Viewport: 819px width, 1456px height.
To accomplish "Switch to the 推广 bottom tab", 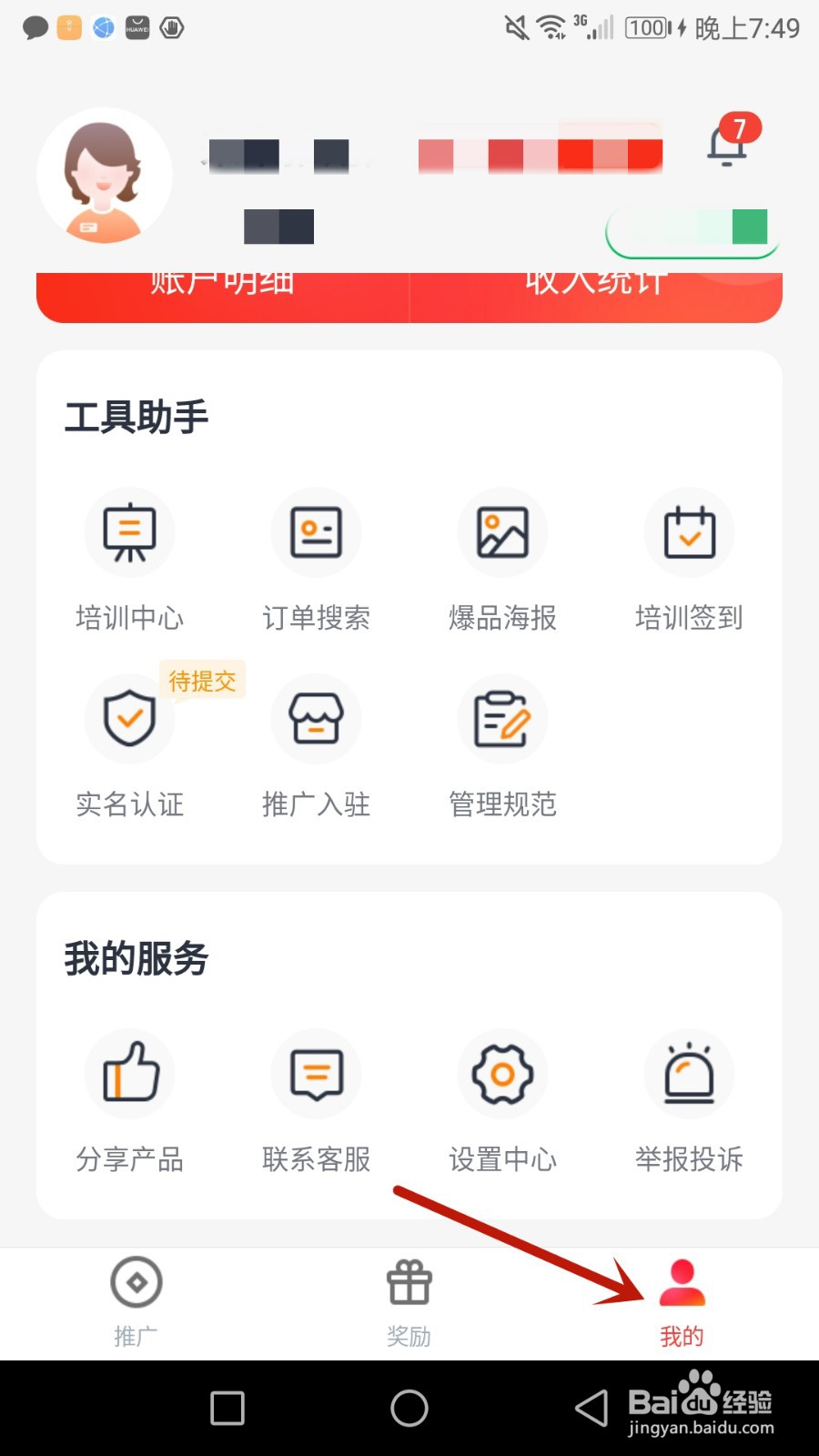I will (135, 1301).
